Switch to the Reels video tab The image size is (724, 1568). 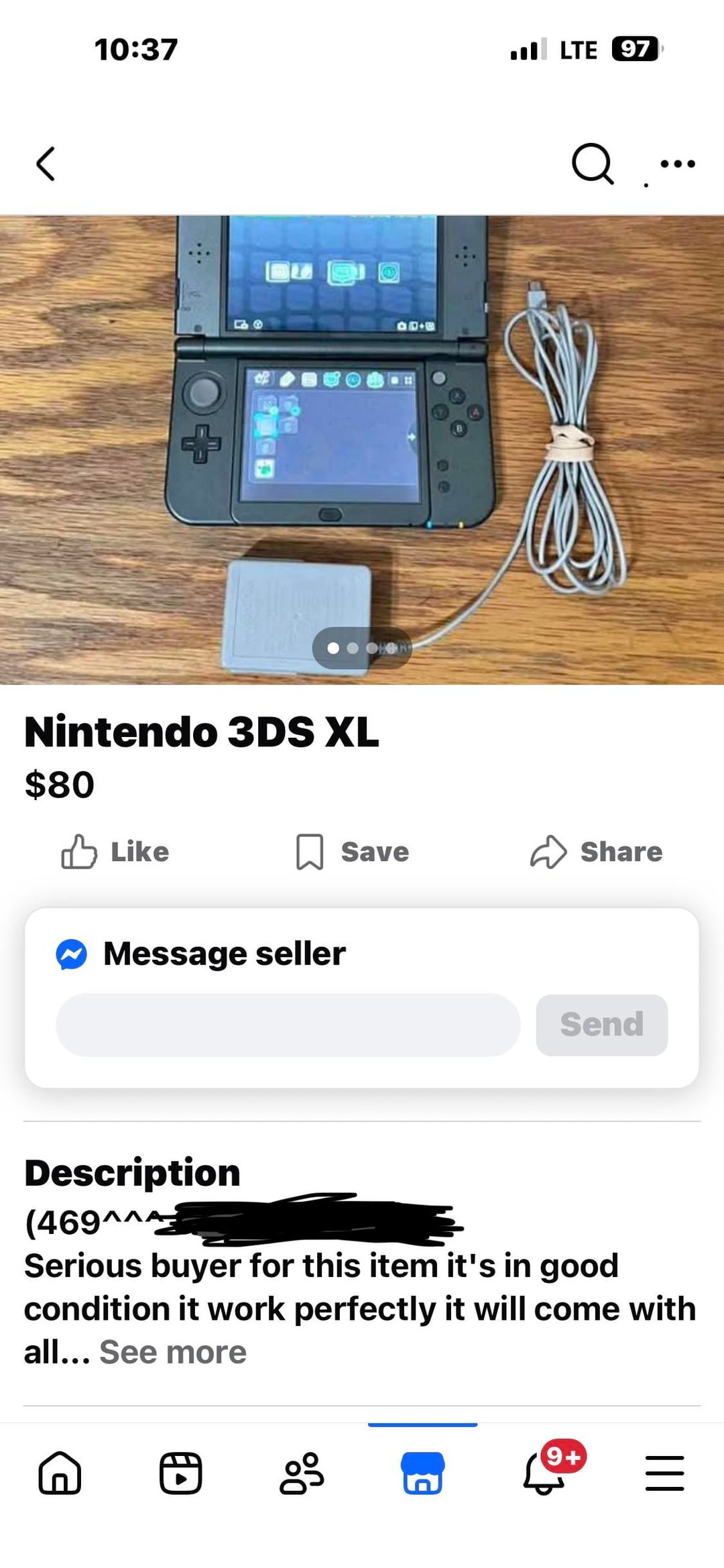[180, 1473]
